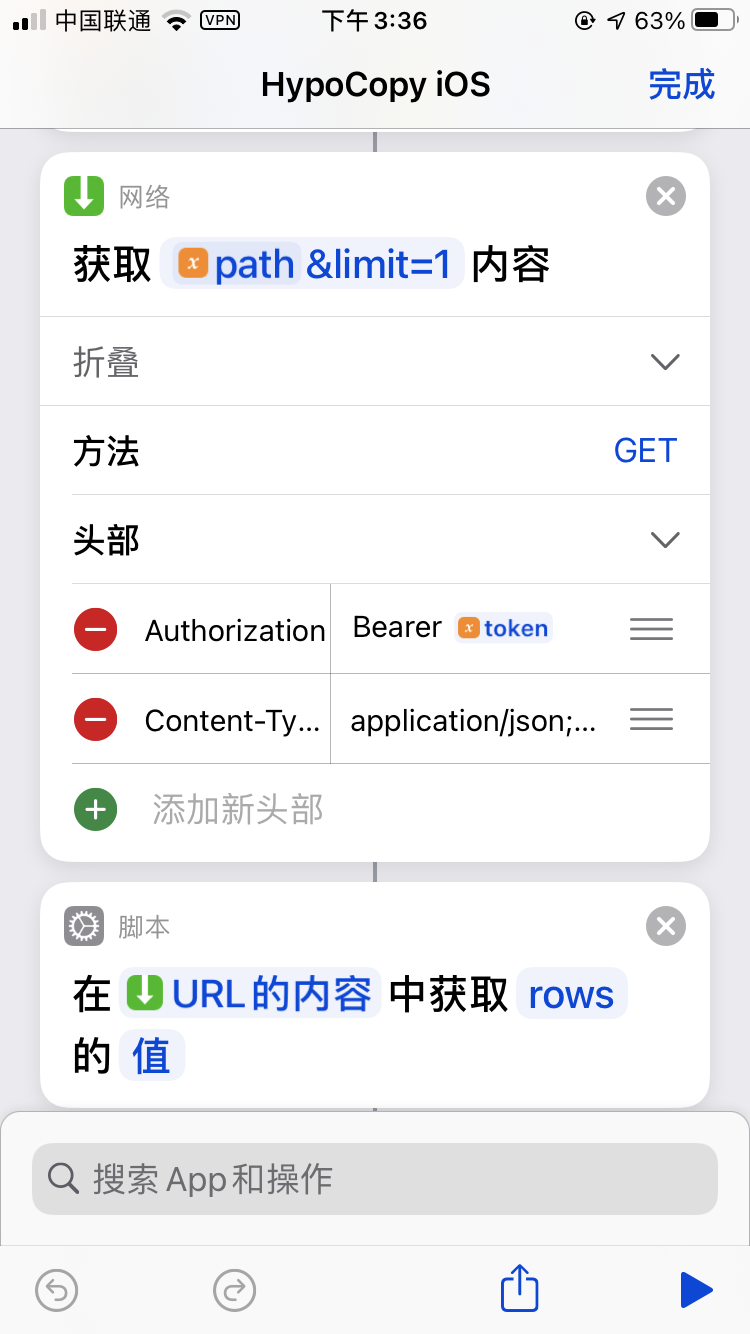Change the 值 selection option
The height and width of the screenshot is (1334, 750).
tap(151, 1056)
